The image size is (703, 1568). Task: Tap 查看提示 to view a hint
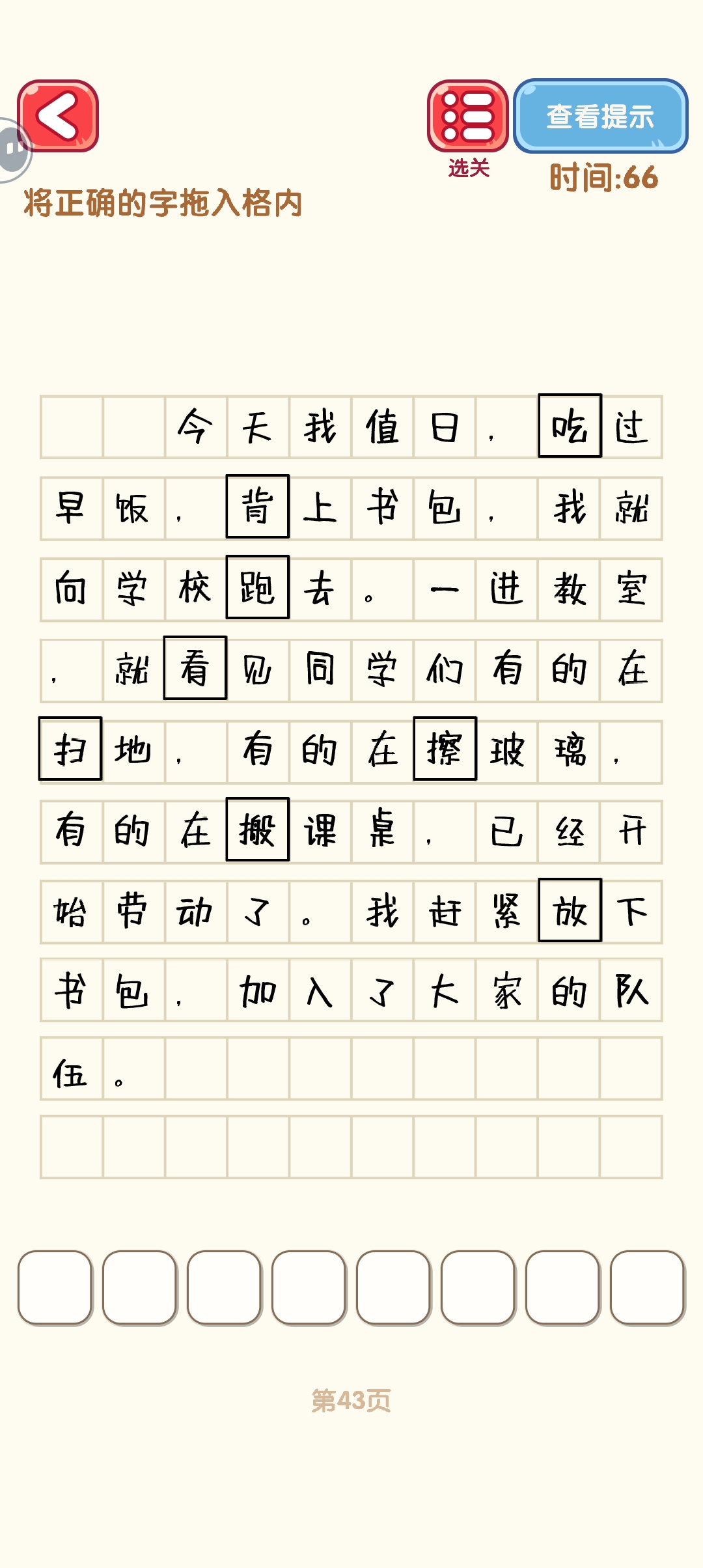[600, 116]
